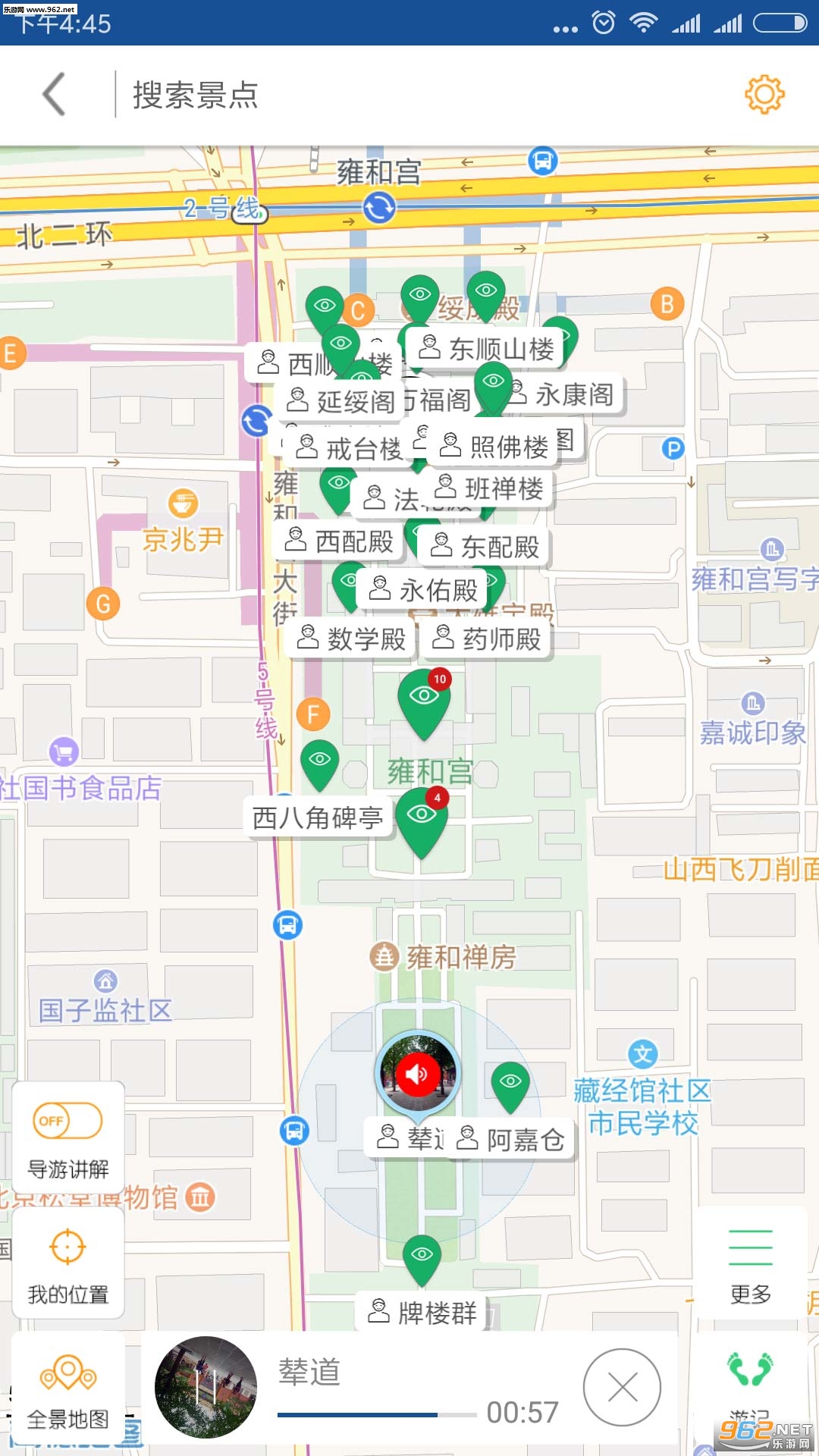
Task: Select the 阿嘉仓 attraction label
Action: click(x=511, y=1139)
